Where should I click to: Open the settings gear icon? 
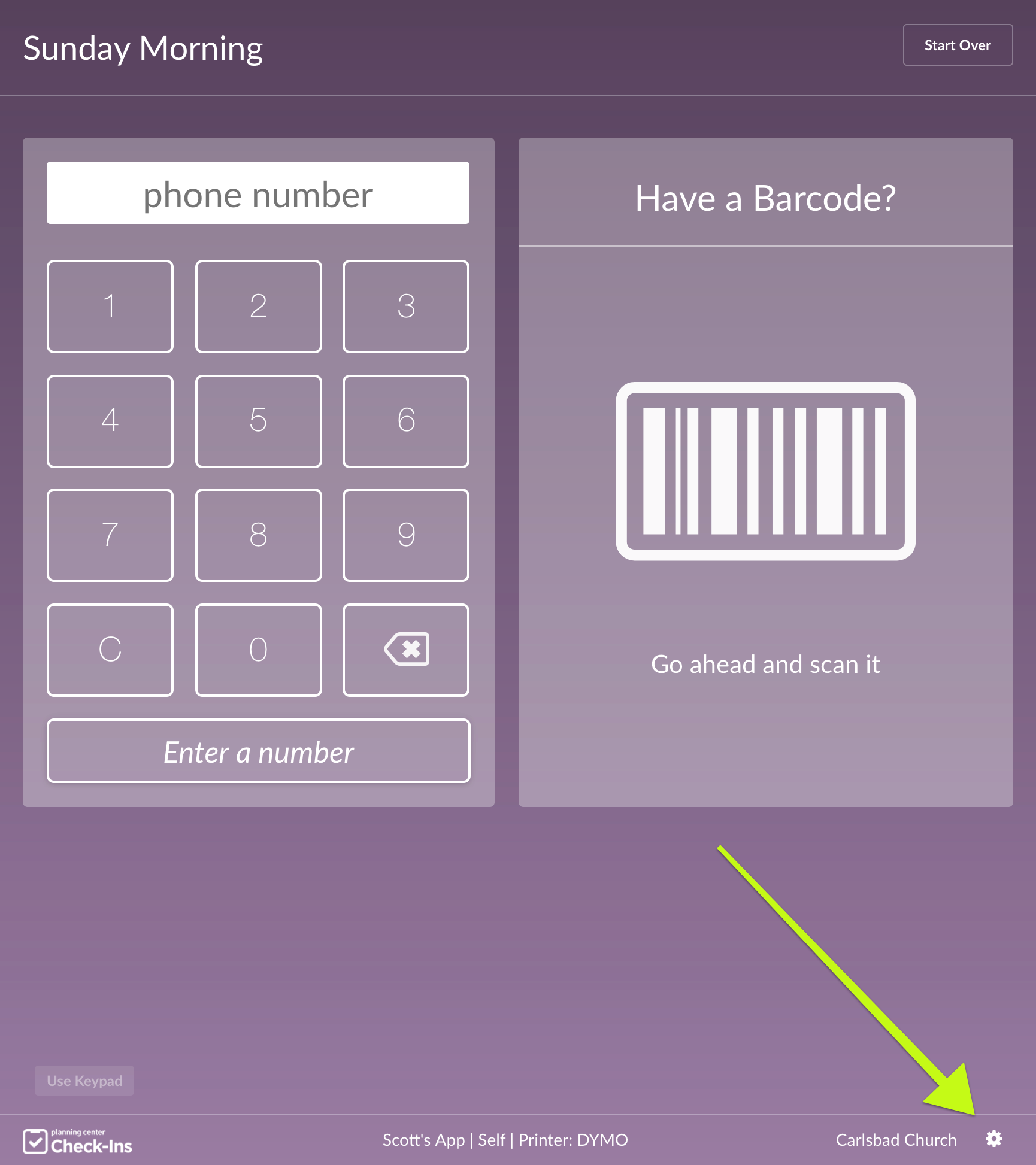click(994, 1139)
